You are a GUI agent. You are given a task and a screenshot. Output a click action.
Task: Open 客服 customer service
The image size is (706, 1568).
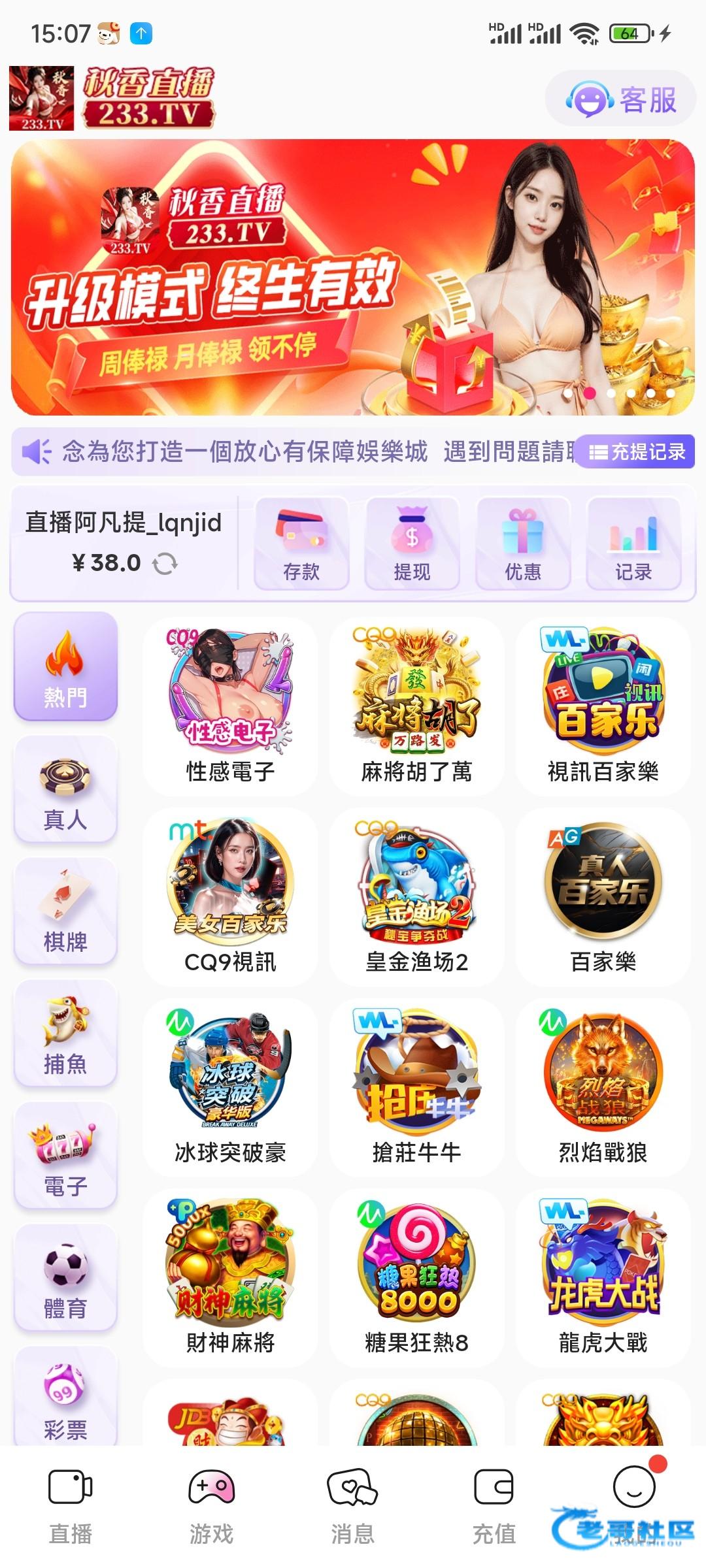click(621, 99)
